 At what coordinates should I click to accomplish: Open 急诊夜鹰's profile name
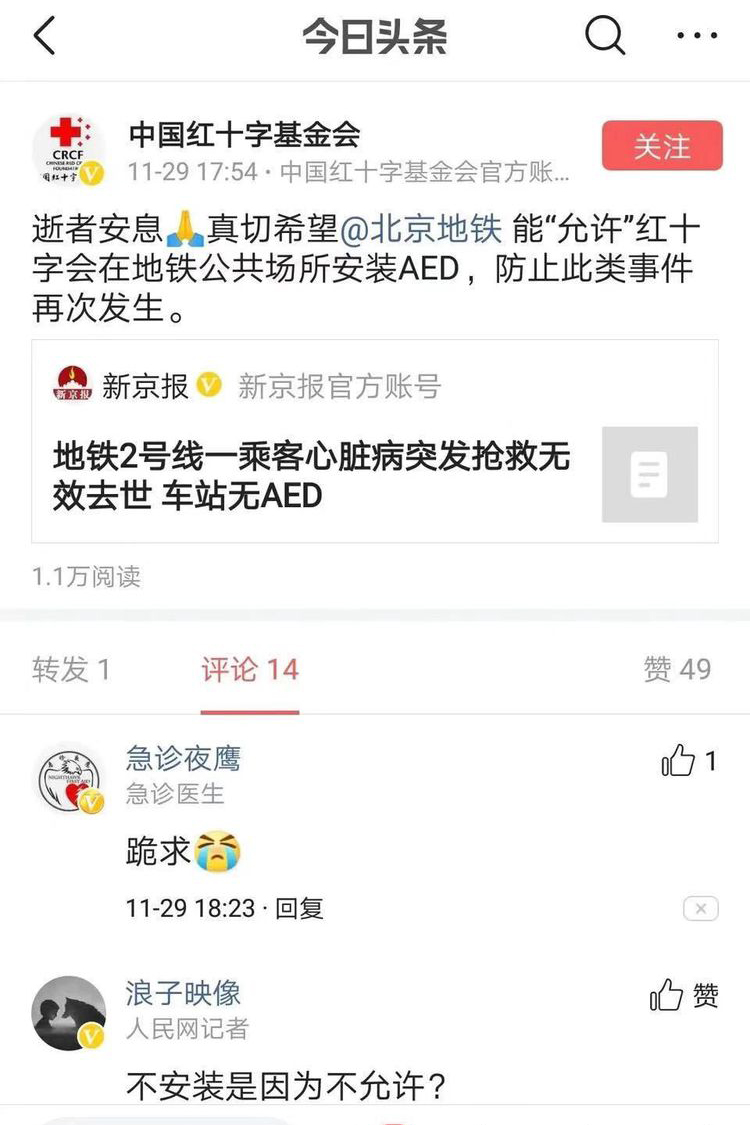tap(183, 759)
